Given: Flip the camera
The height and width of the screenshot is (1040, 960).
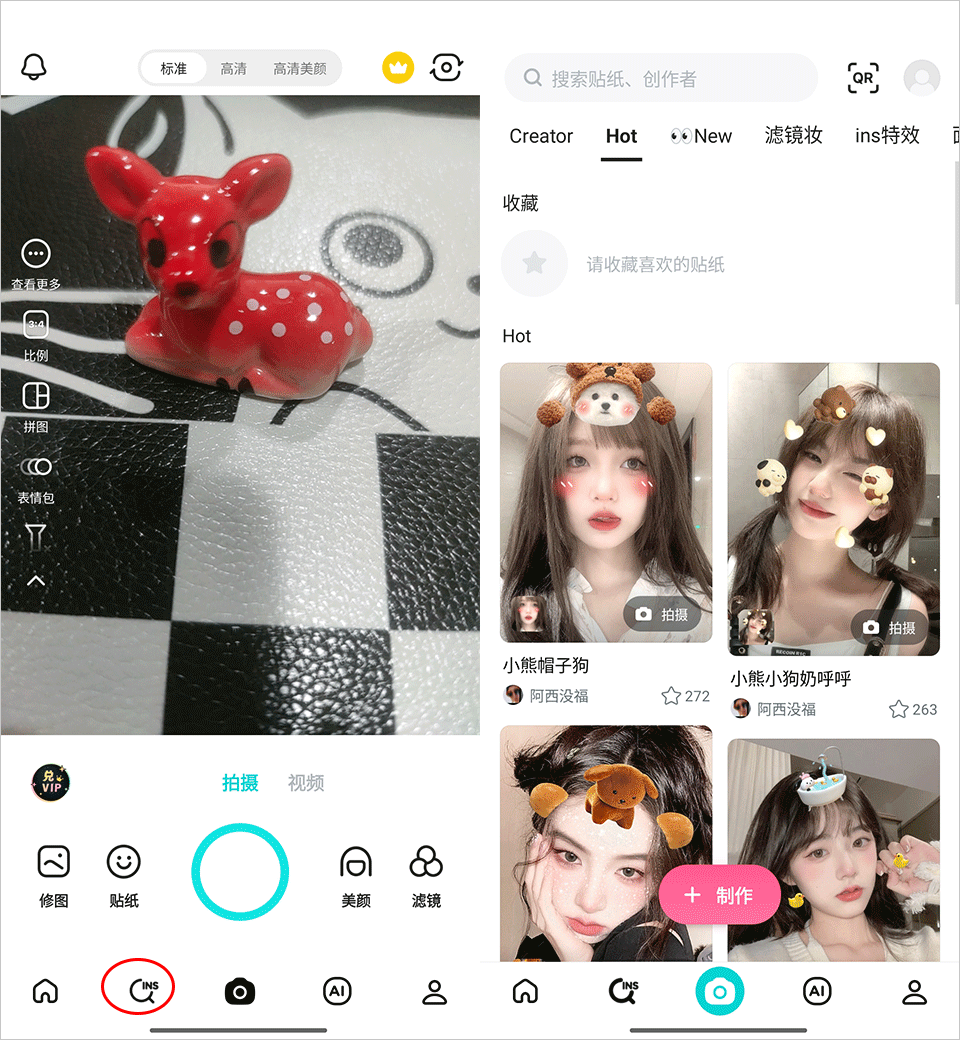Looking at the screenshot, I should click(446, 68).
